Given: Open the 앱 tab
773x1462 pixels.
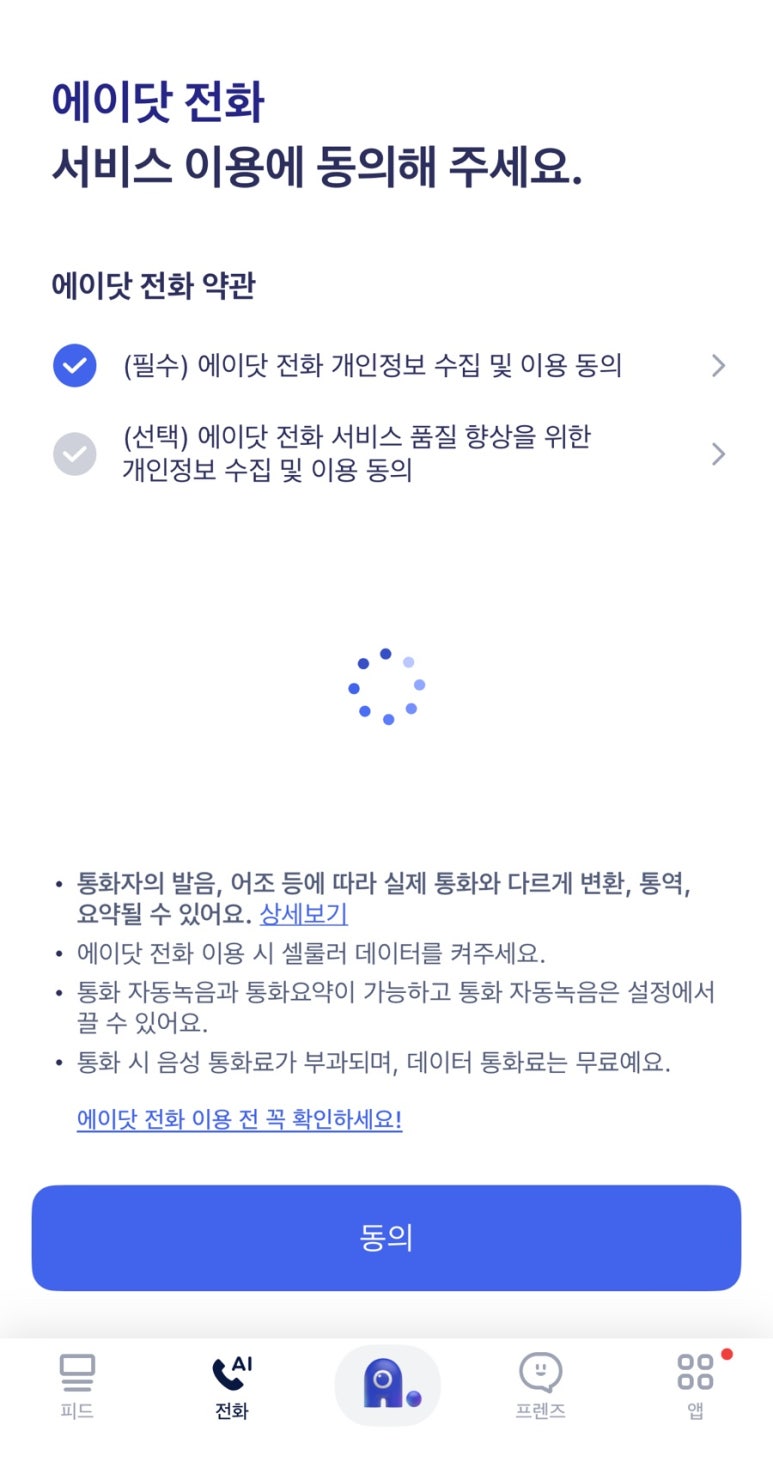Looking at the screenshot, I should (695, 1385).
